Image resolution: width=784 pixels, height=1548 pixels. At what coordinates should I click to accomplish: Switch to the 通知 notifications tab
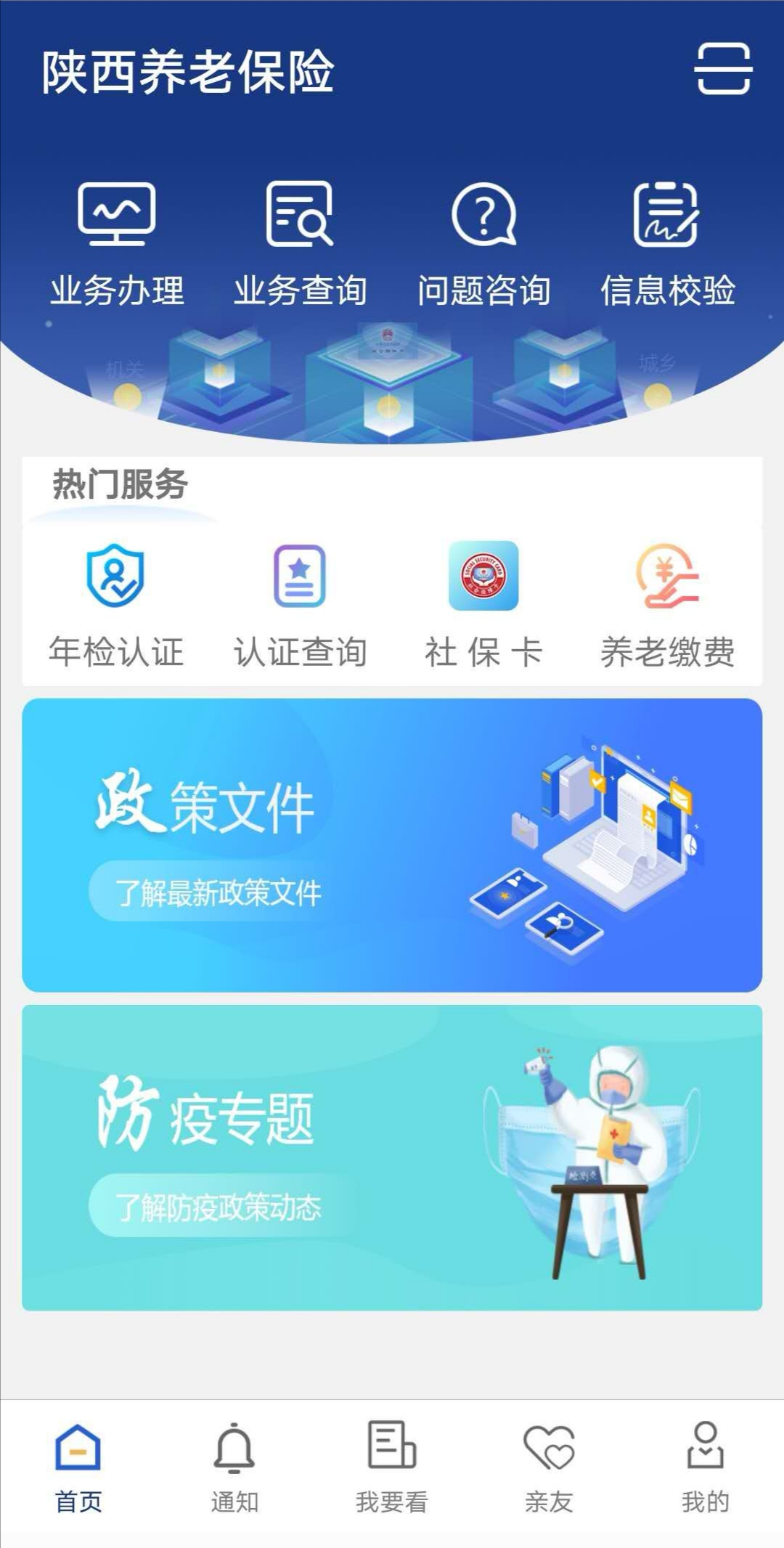coord(234,1467)
